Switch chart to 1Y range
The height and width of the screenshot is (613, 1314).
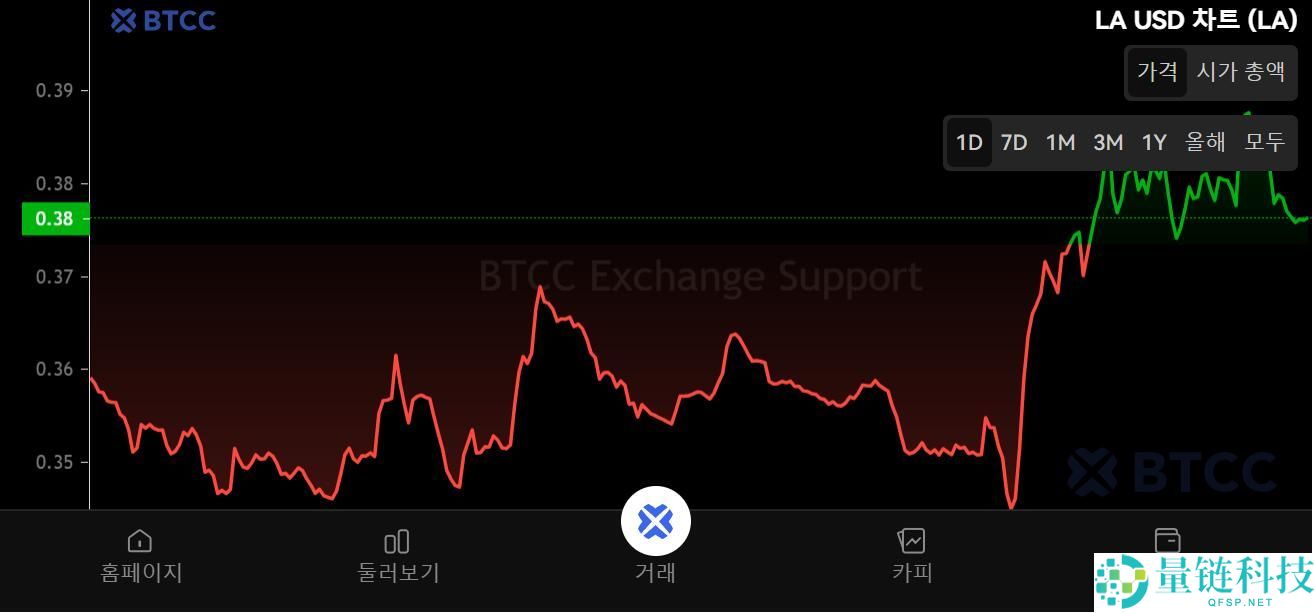pos(1154,142)
